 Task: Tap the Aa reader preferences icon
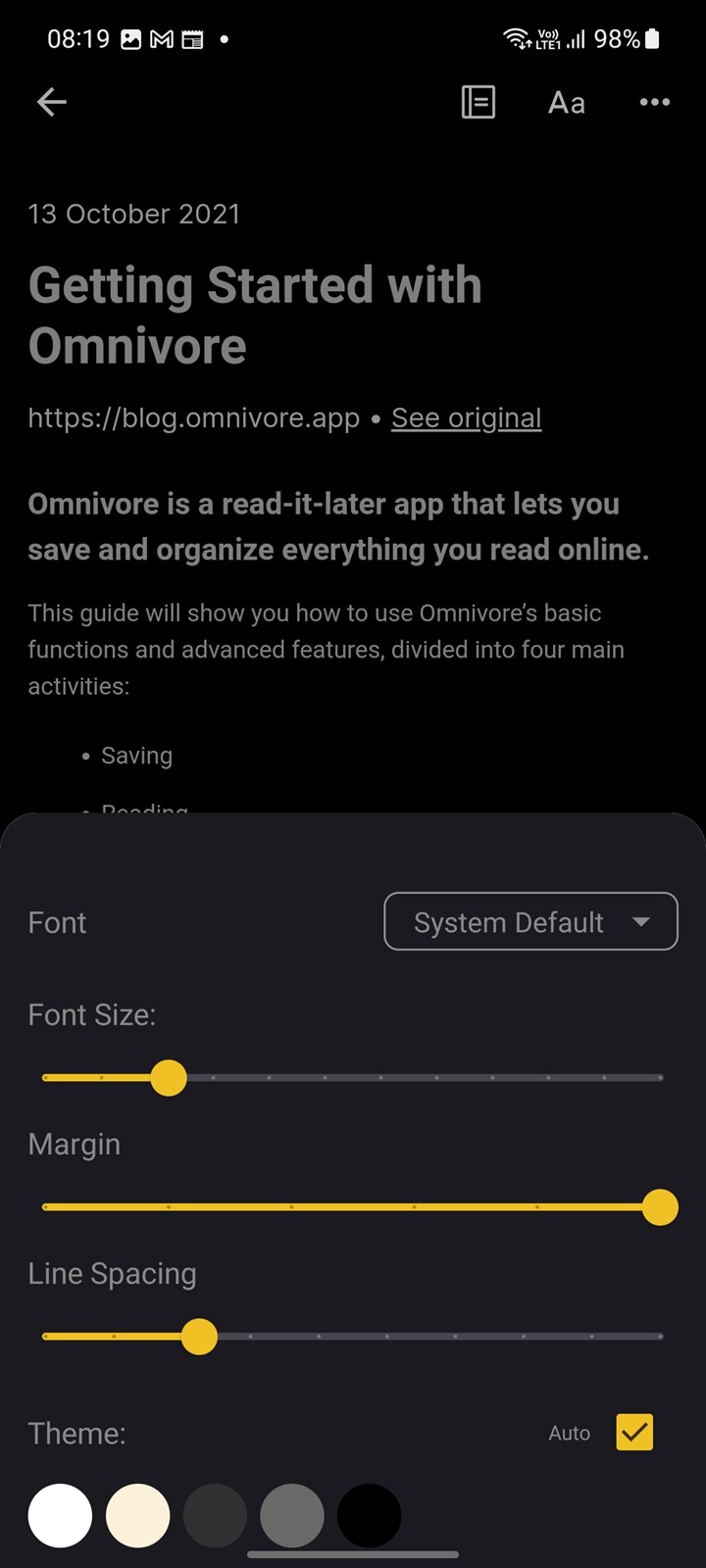pos(567,103)
